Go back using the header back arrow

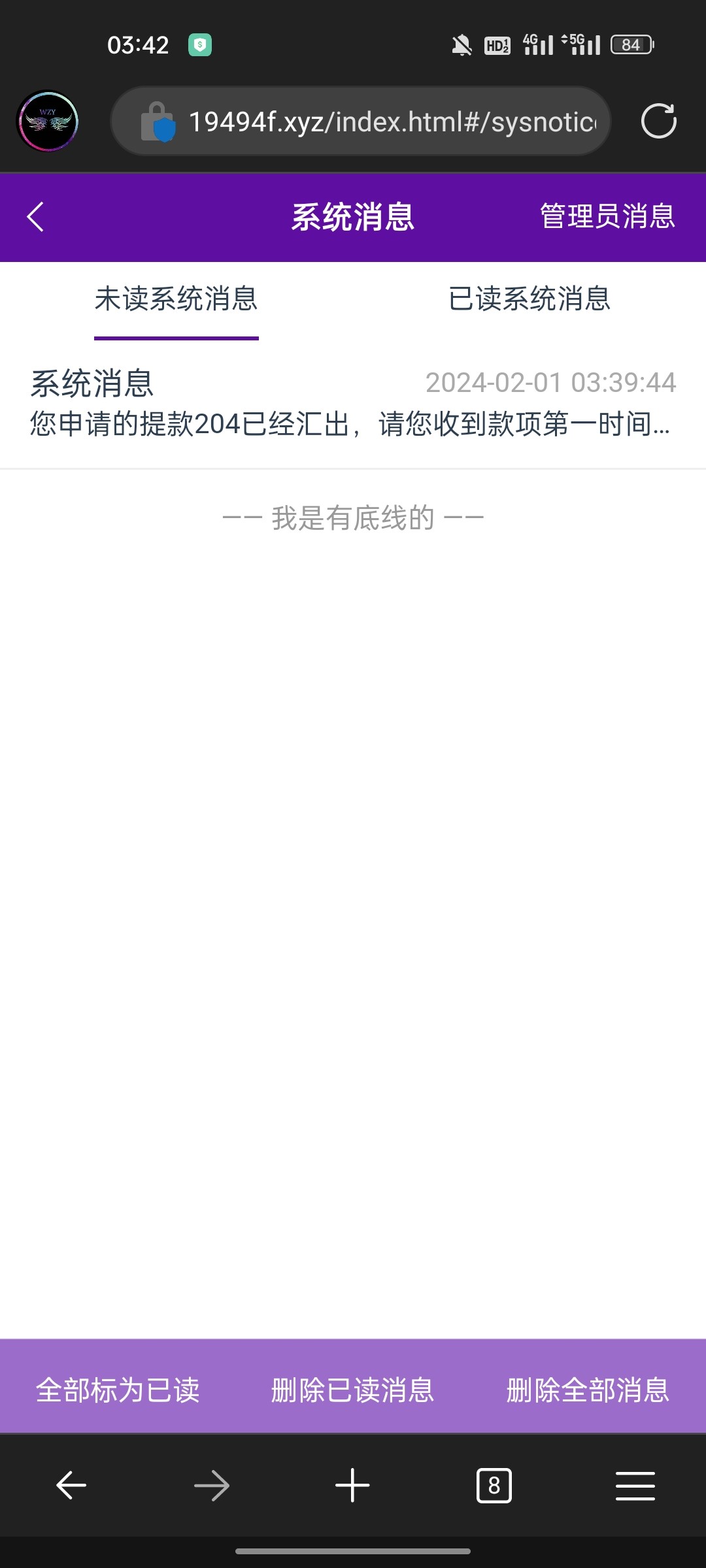[x=36, y=217]
